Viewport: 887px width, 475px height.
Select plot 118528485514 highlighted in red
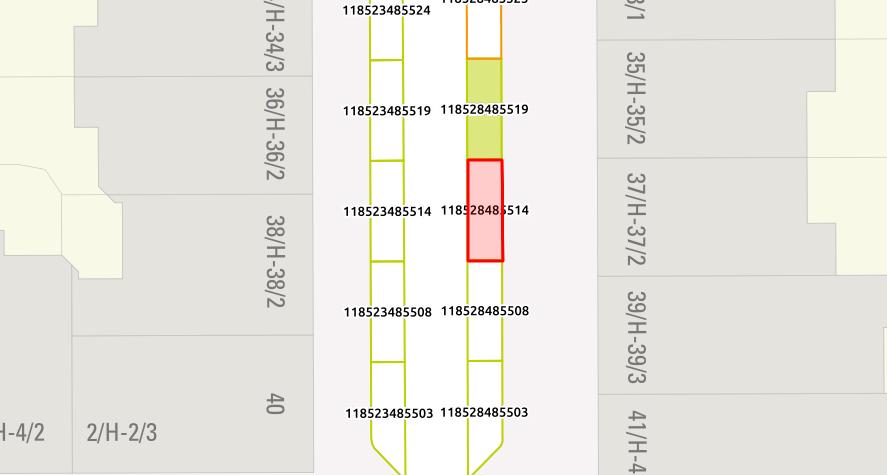485,235
